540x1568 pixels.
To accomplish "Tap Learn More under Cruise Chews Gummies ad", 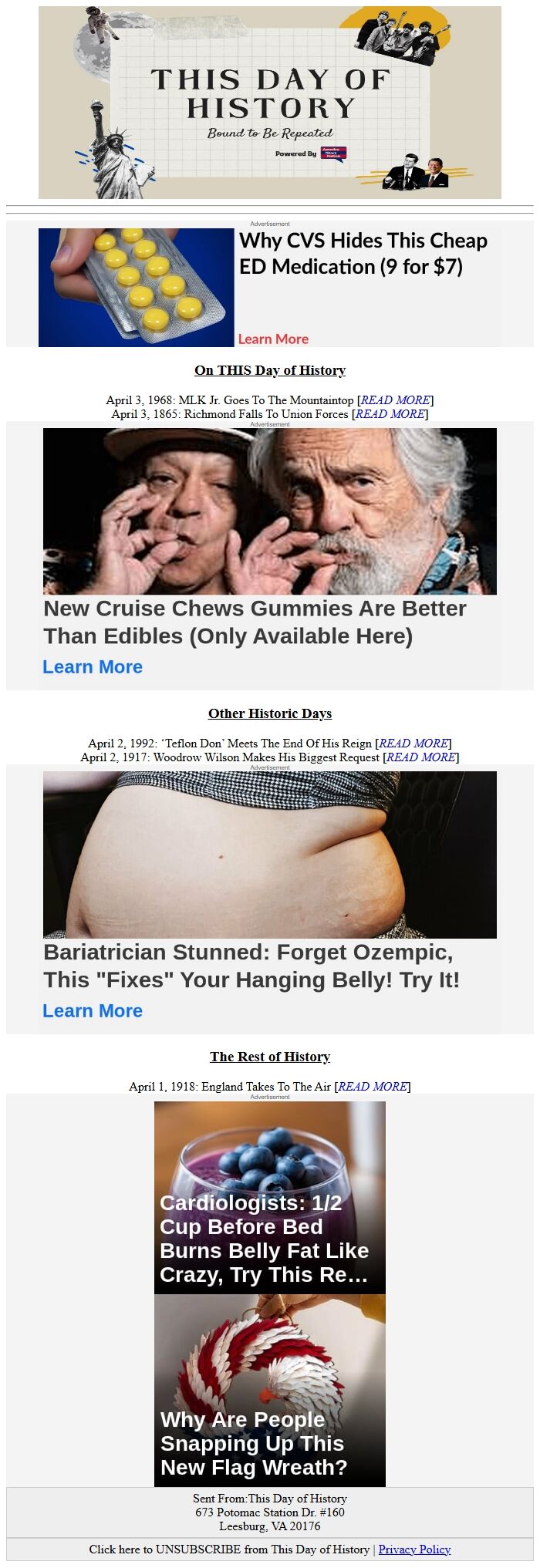I will click(x=93, y=666).
